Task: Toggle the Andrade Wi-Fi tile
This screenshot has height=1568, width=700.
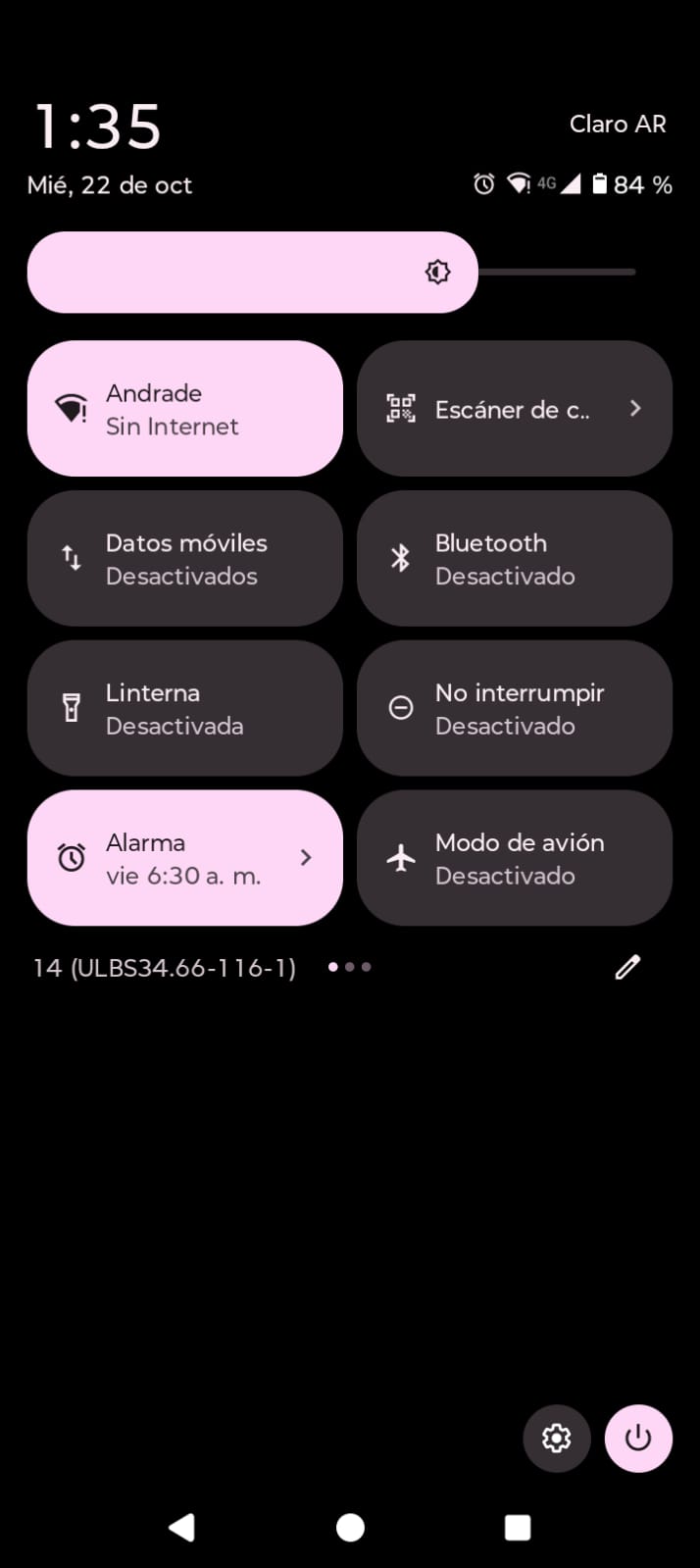Action: point(184,409)
